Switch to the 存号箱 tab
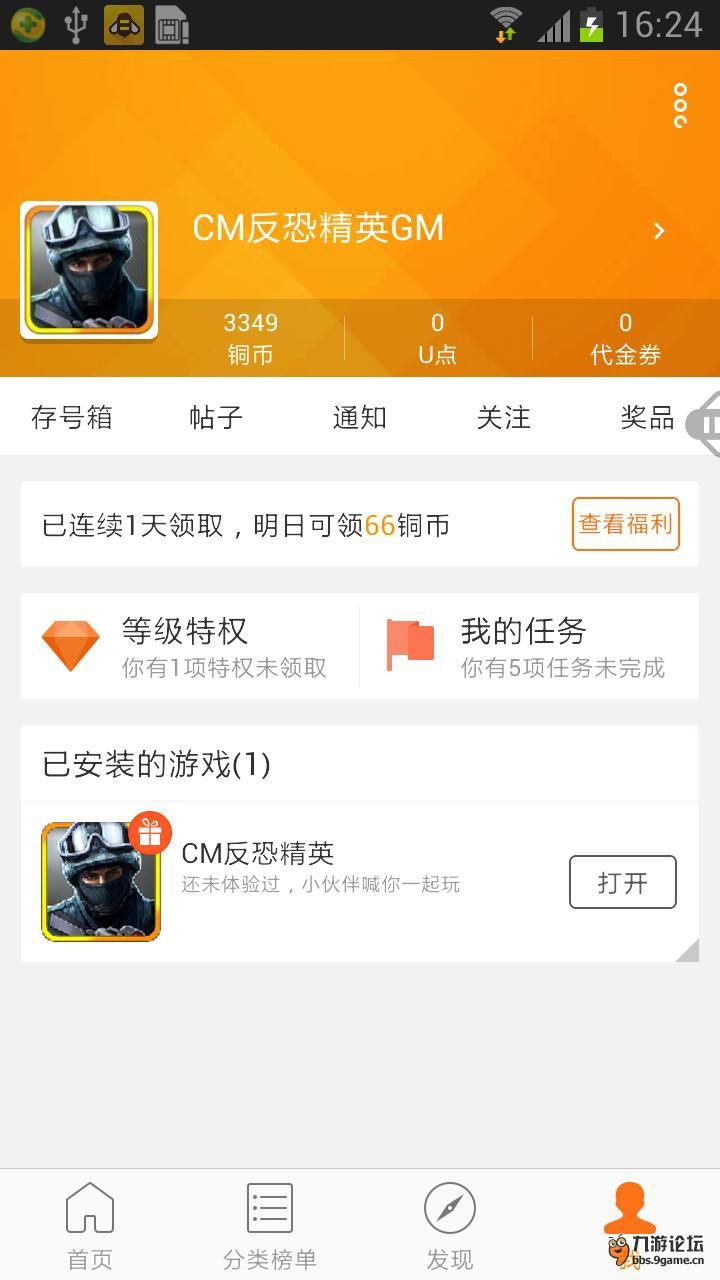The image size is (720, 1280). tap(72, 417)
